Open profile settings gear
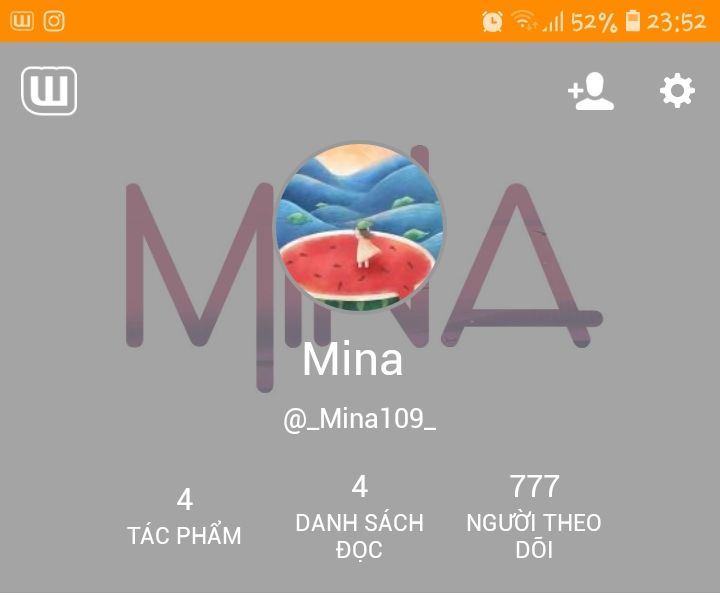 click(677, 91)
